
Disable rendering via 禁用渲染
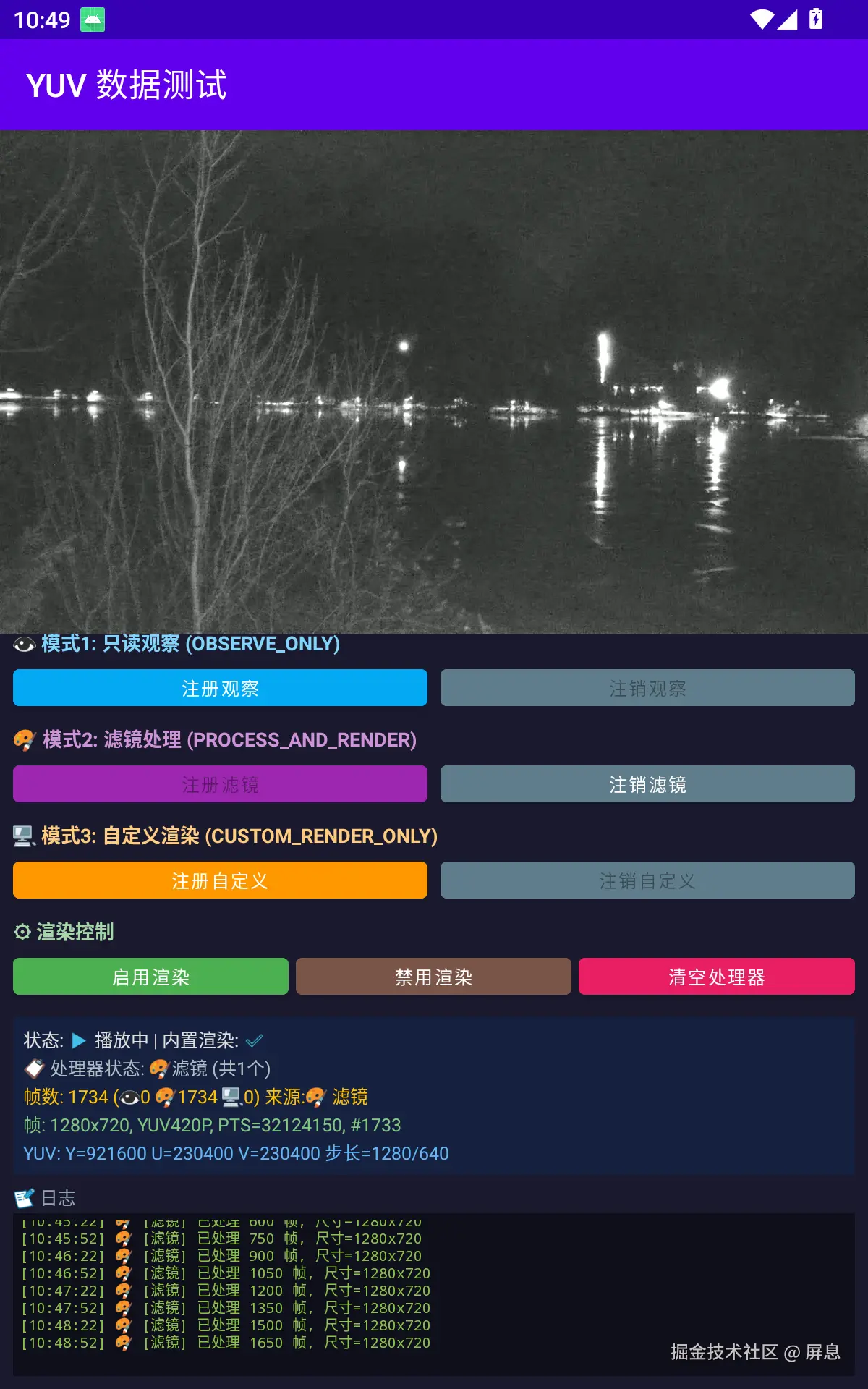click(x=433, y=977)
